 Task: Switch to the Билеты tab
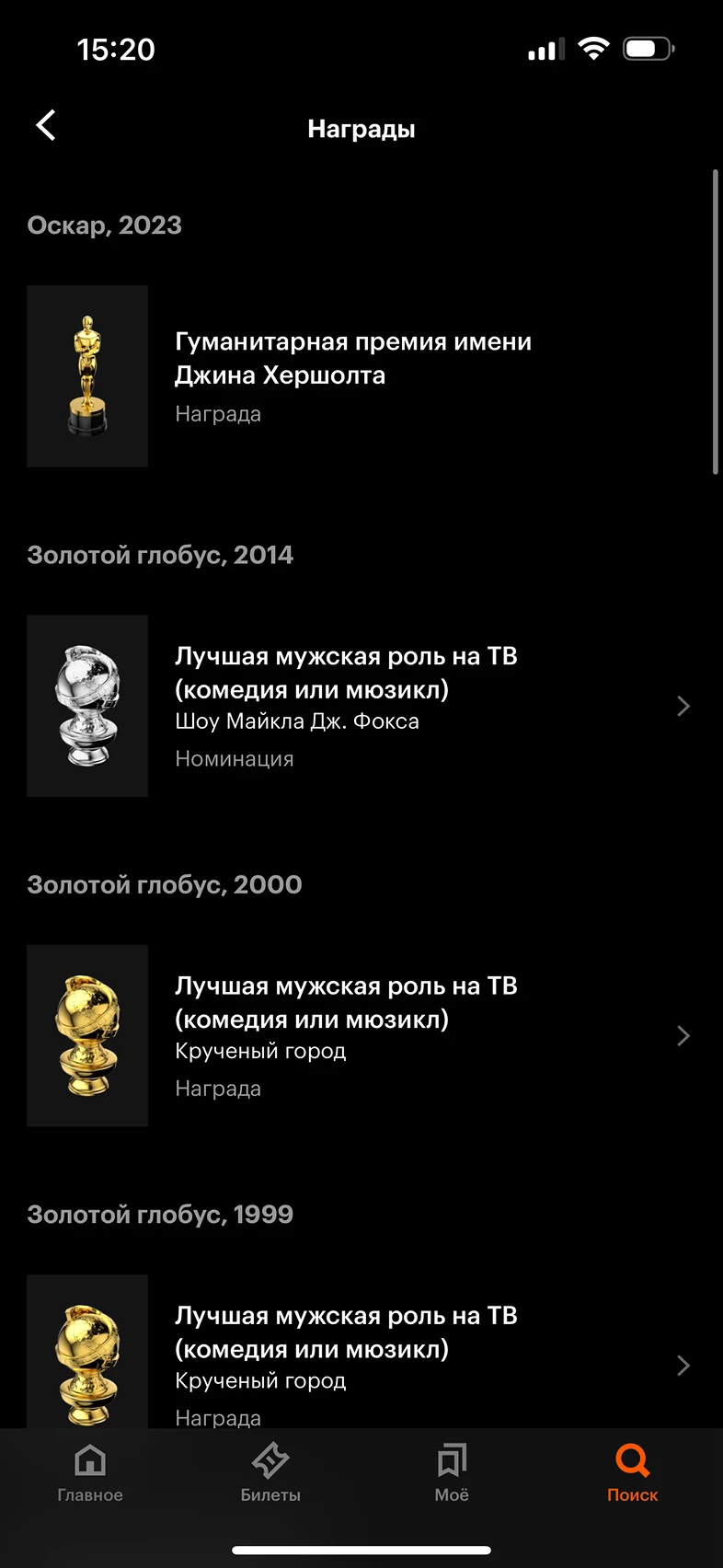click(x=270, y=1472)
